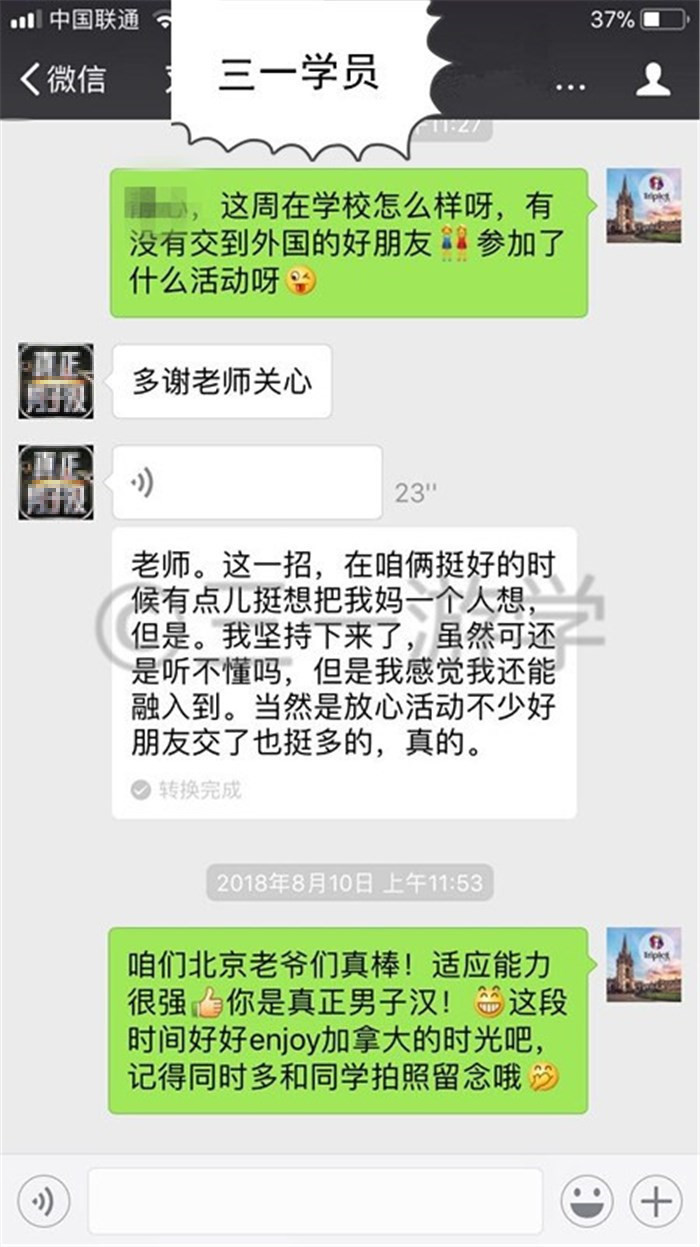The image size is (700, 1247).
Task: Open the plus attachments menu
Action: coord(656,1199)
